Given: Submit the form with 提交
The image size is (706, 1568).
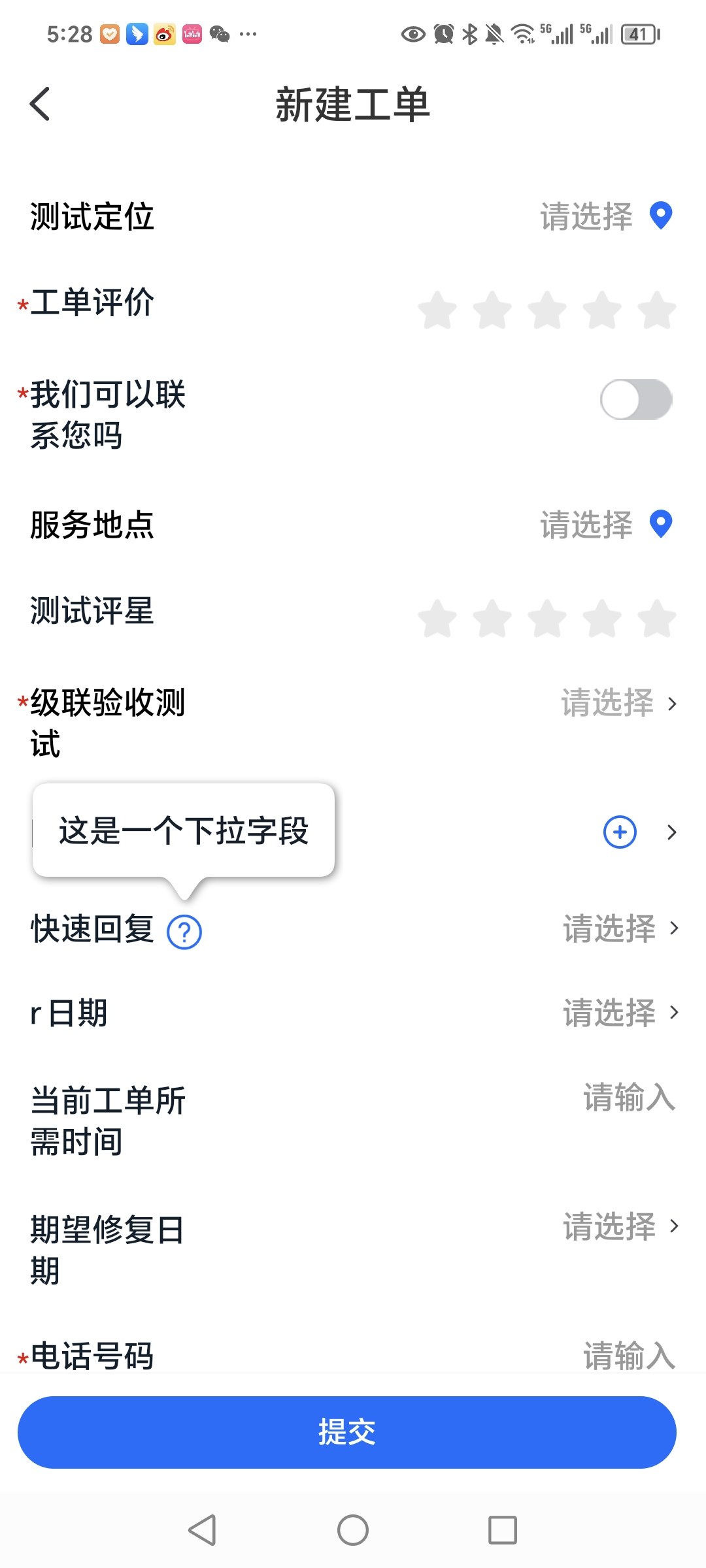Looking at the screenshot, I should click(347, 1432).
